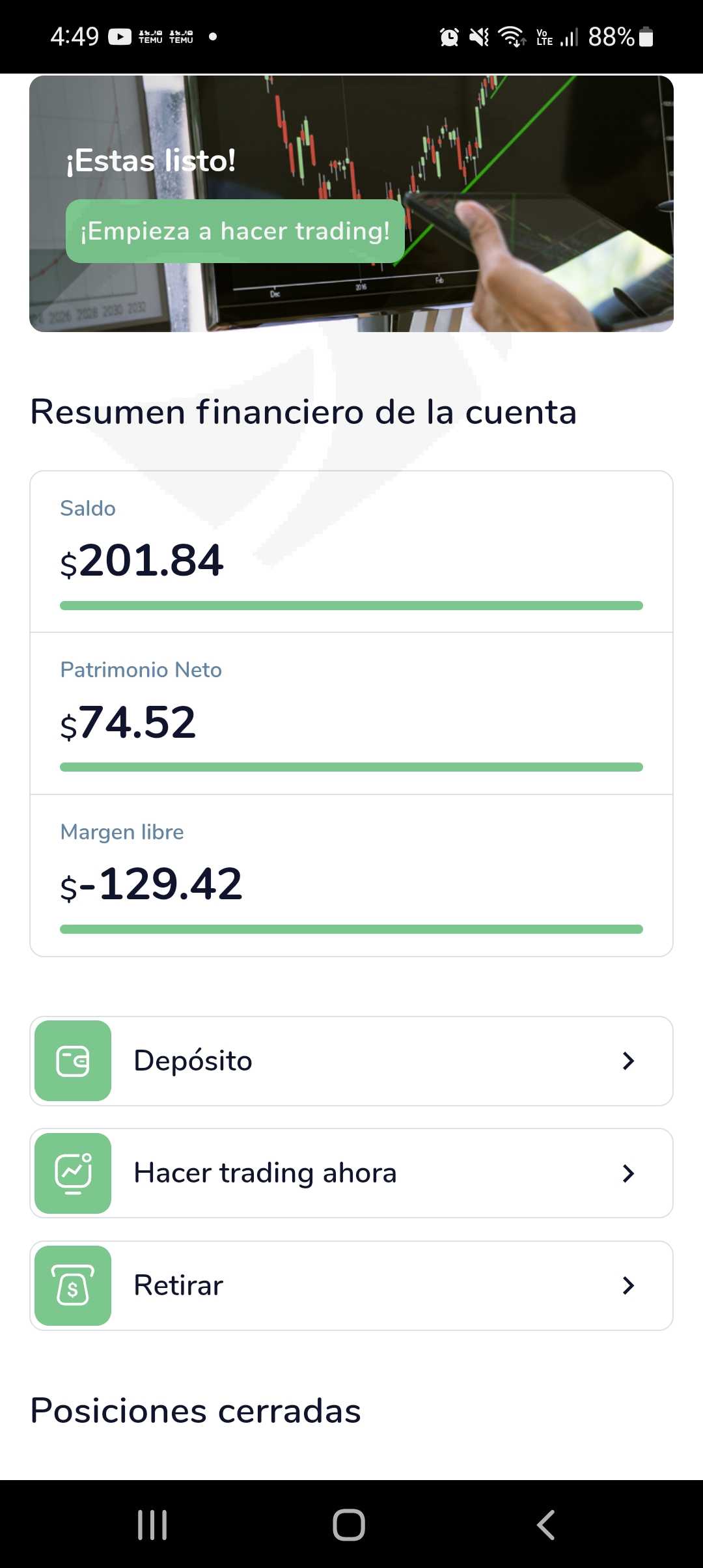Select Hacer trading ahora

pos(351,1173)
